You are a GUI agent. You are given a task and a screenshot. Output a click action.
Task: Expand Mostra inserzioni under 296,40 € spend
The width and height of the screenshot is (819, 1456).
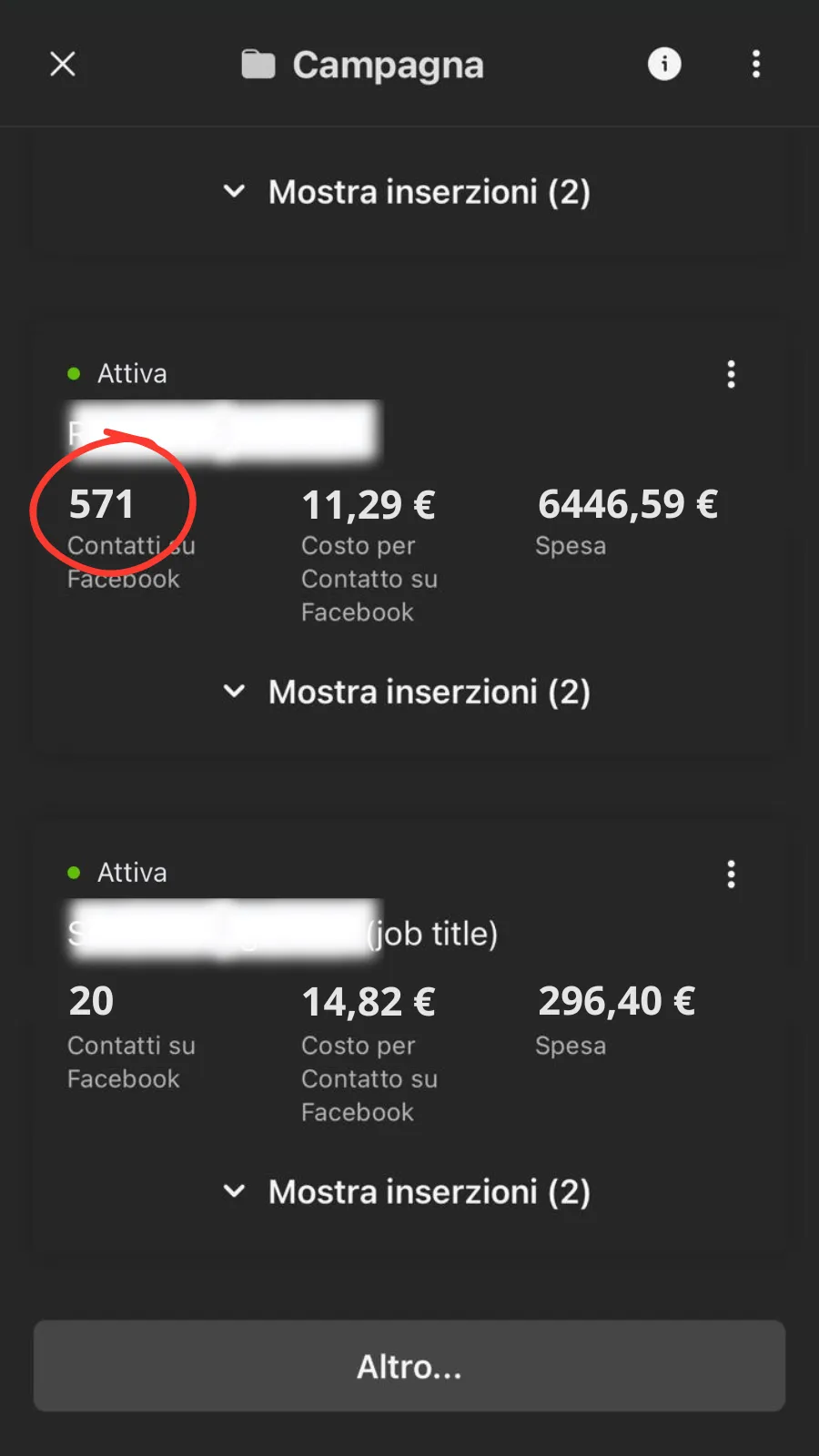pyautogui.click(x=408, y=1191)
